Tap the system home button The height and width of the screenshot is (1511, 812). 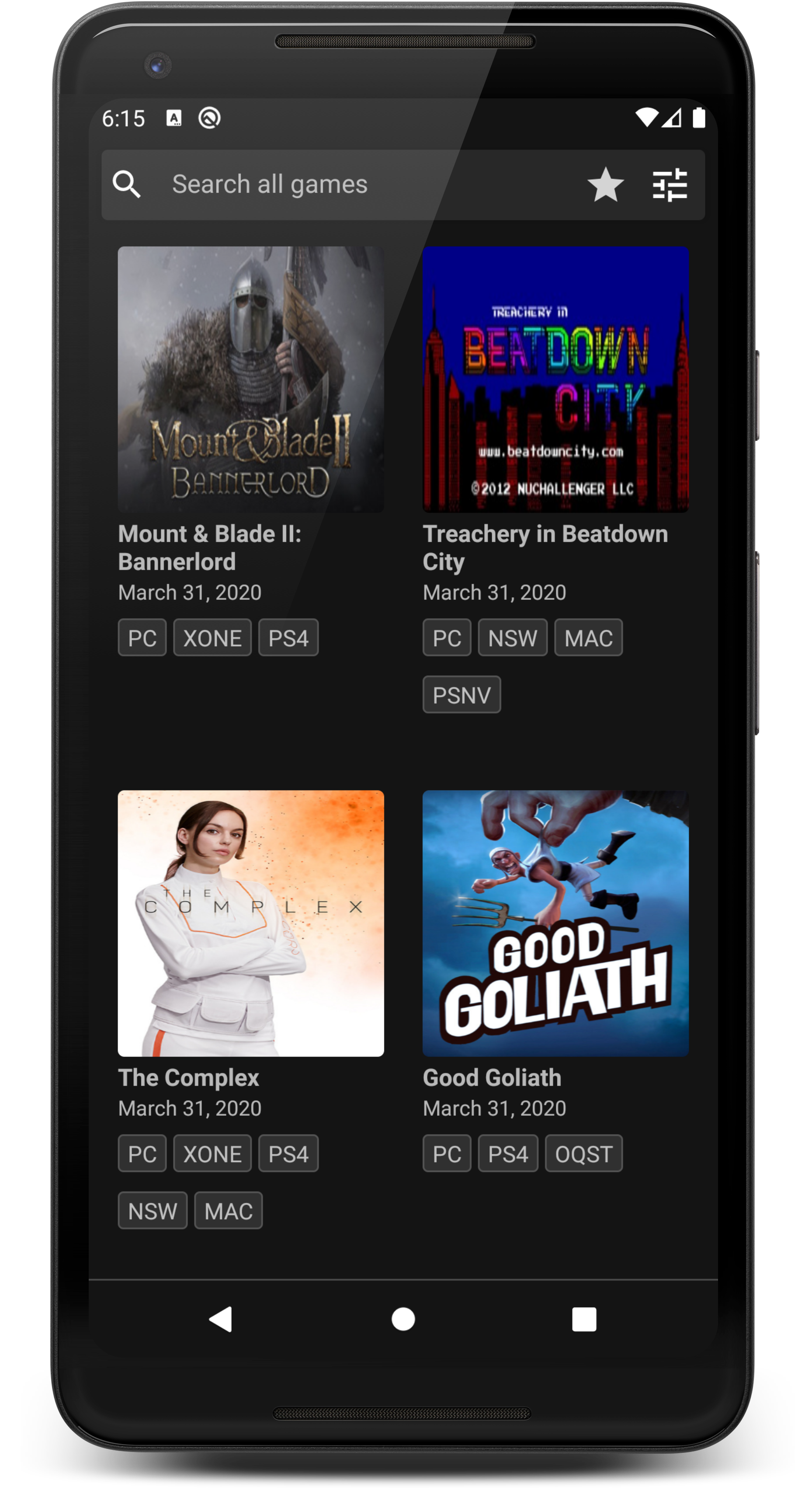(403, 1319)
